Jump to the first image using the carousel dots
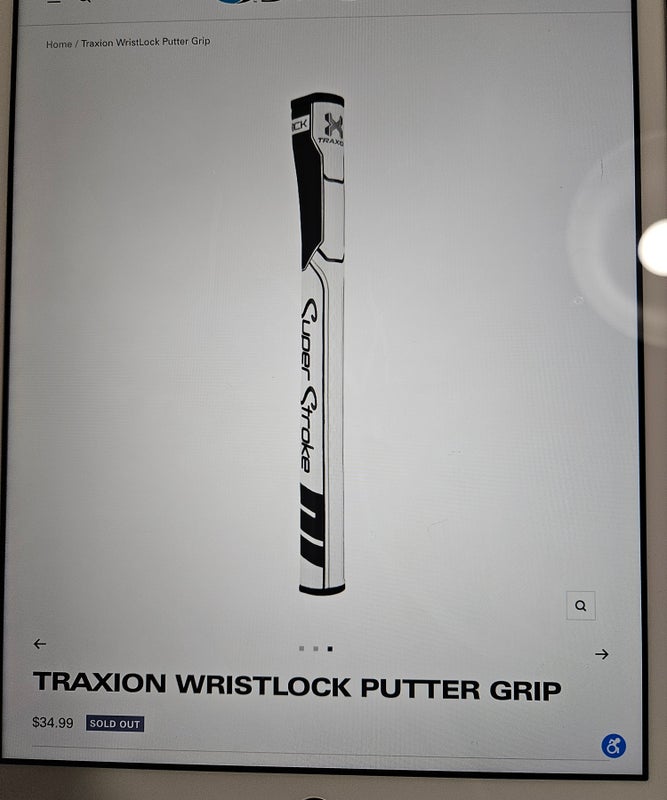 tap(302, 648)
